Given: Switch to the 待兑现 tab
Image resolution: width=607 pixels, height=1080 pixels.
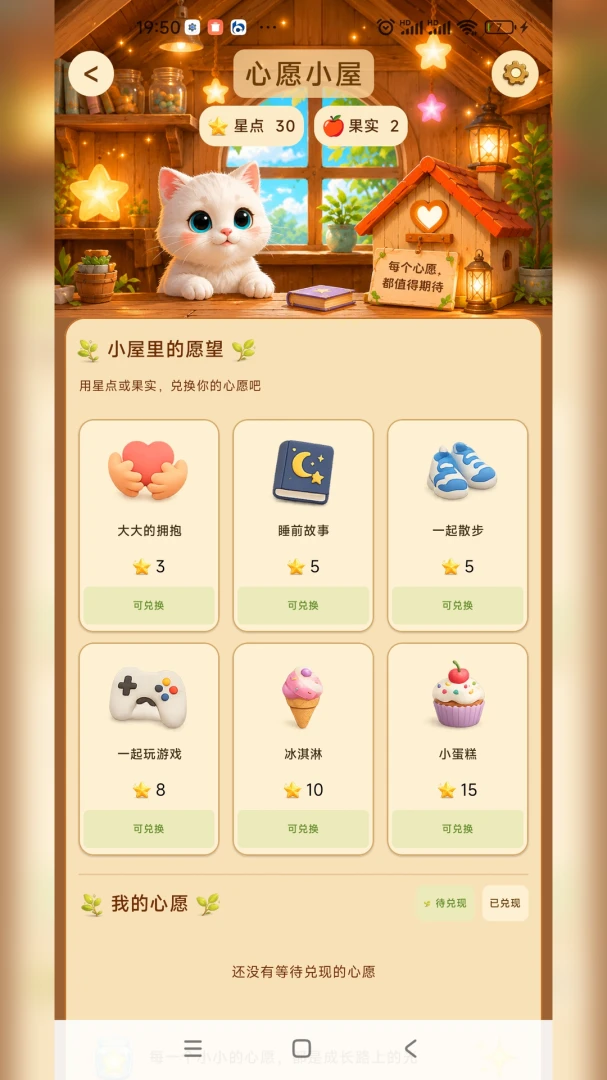Looking at the screenshot, I should click(x=445, y=903).
